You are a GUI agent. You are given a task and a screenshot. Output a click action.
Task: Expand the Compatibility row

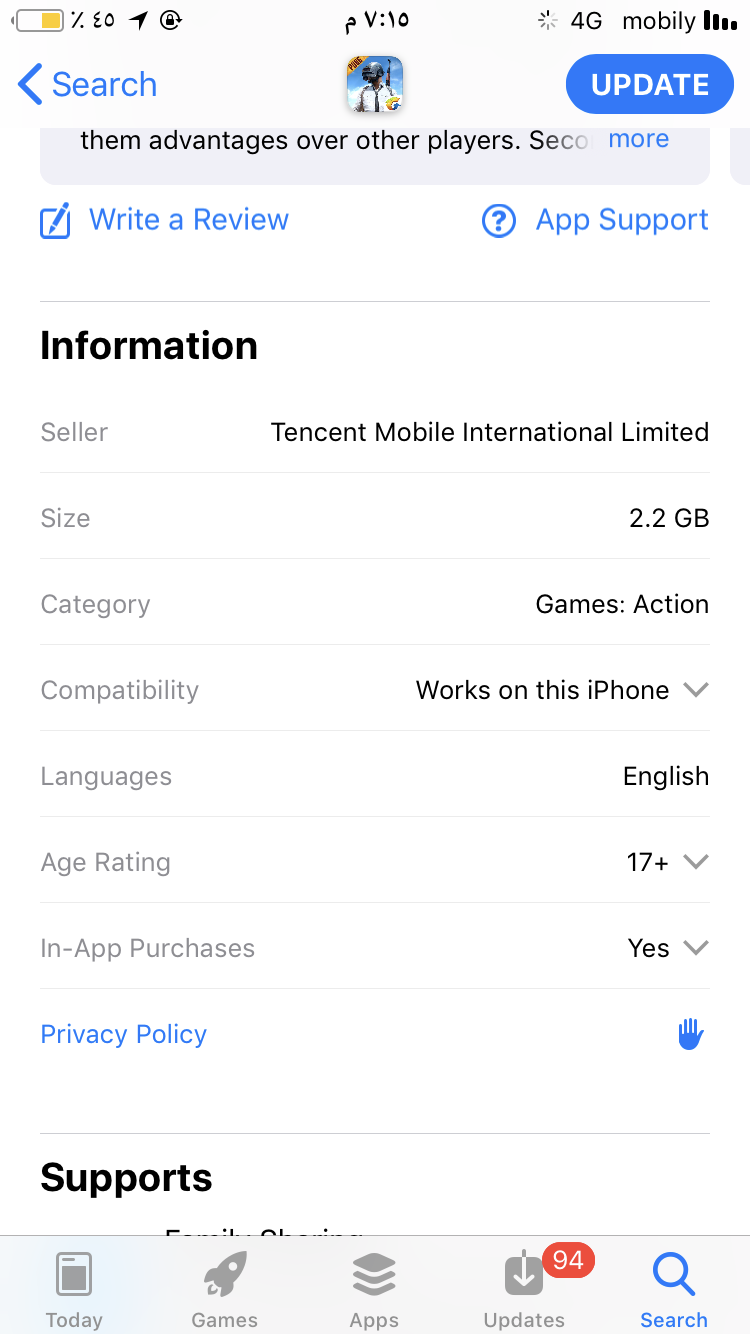(375, 690)
